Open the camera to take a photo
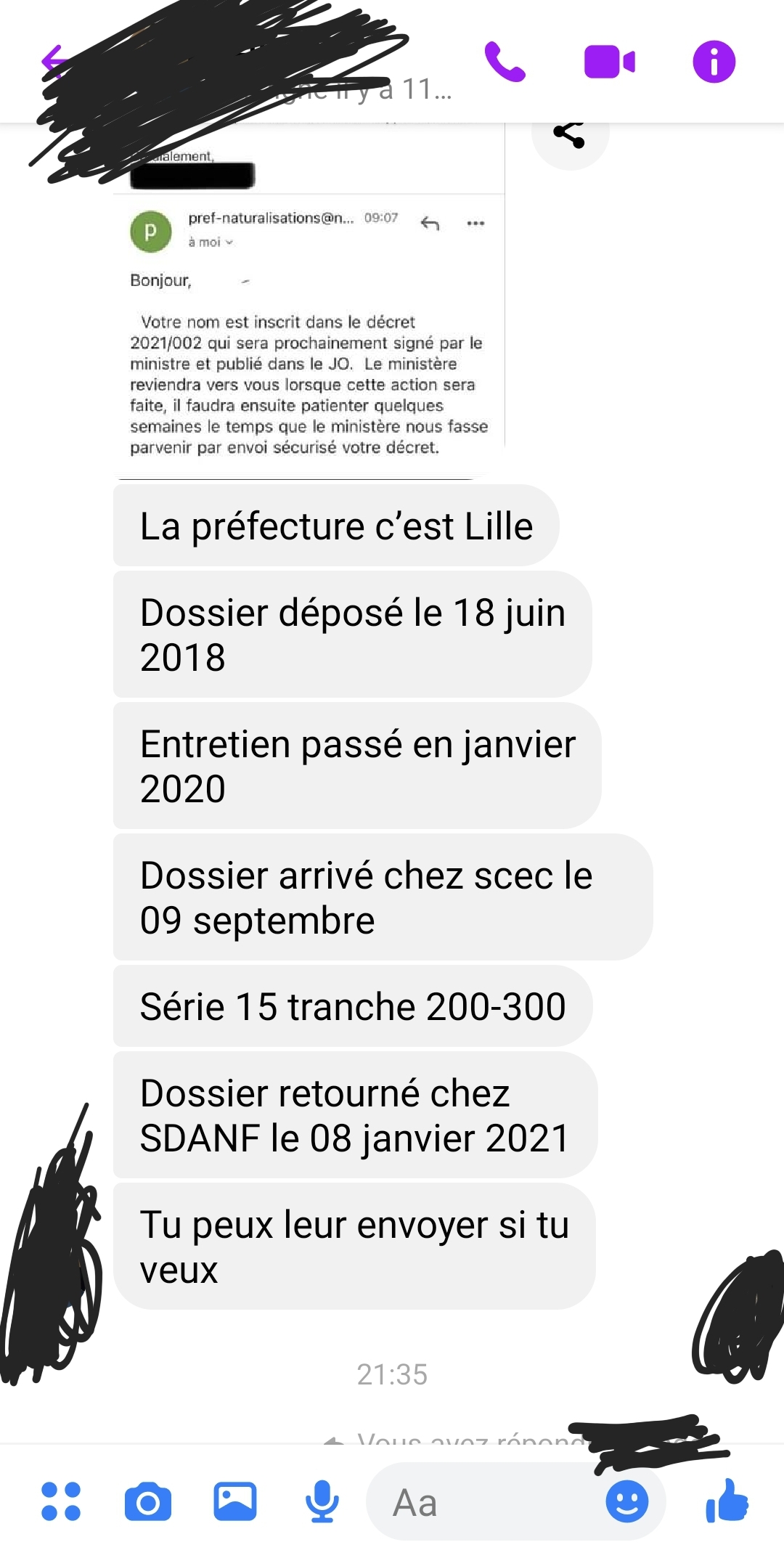This screenshot has height=1558, width=784. pyautogui.click(x=148, y=1501)
